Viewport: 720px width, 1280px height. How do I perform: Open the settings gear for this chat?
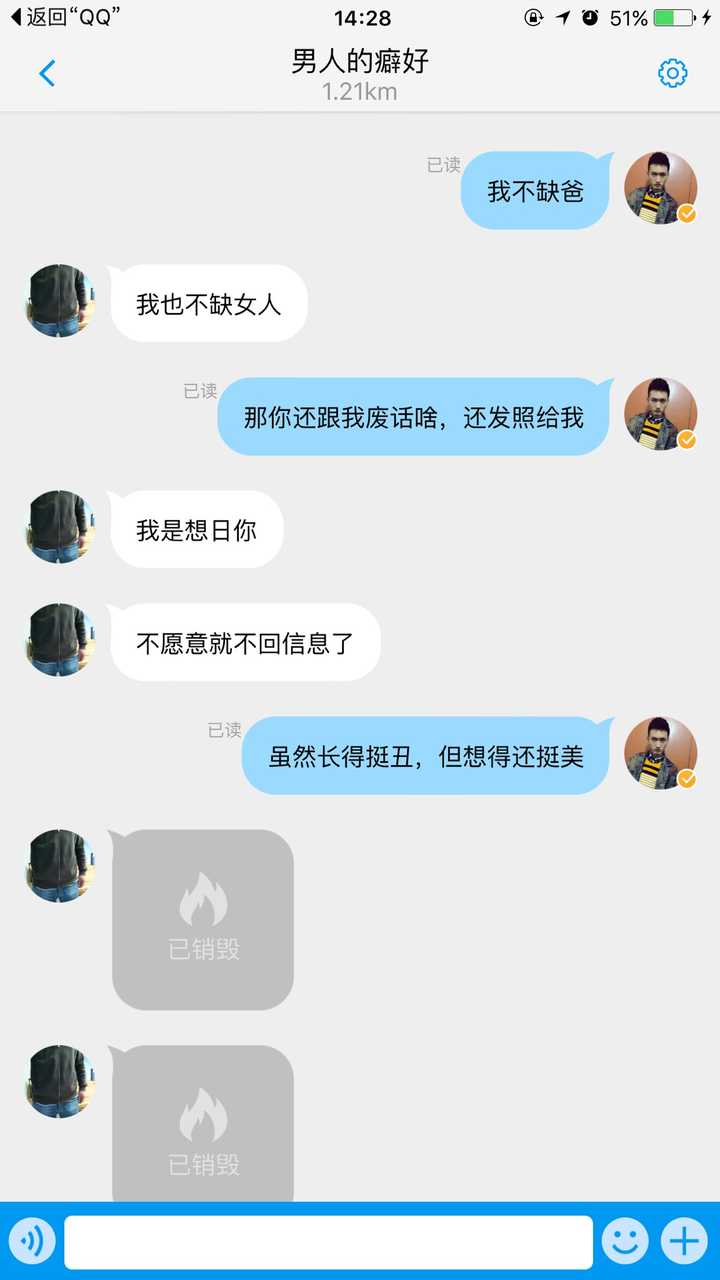coord(675,73)
